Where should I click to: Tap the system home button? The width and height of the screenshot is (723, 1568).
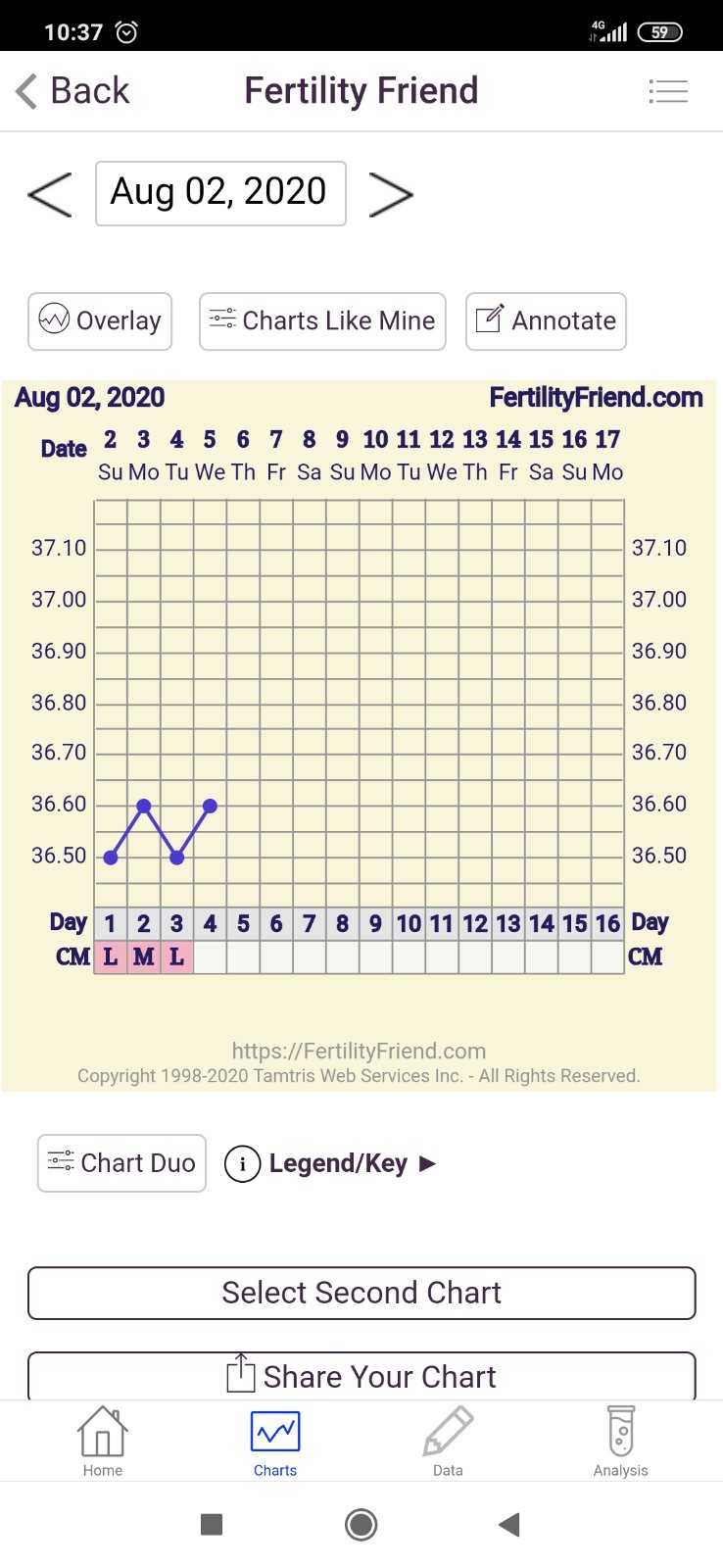tap(361, 1524)
